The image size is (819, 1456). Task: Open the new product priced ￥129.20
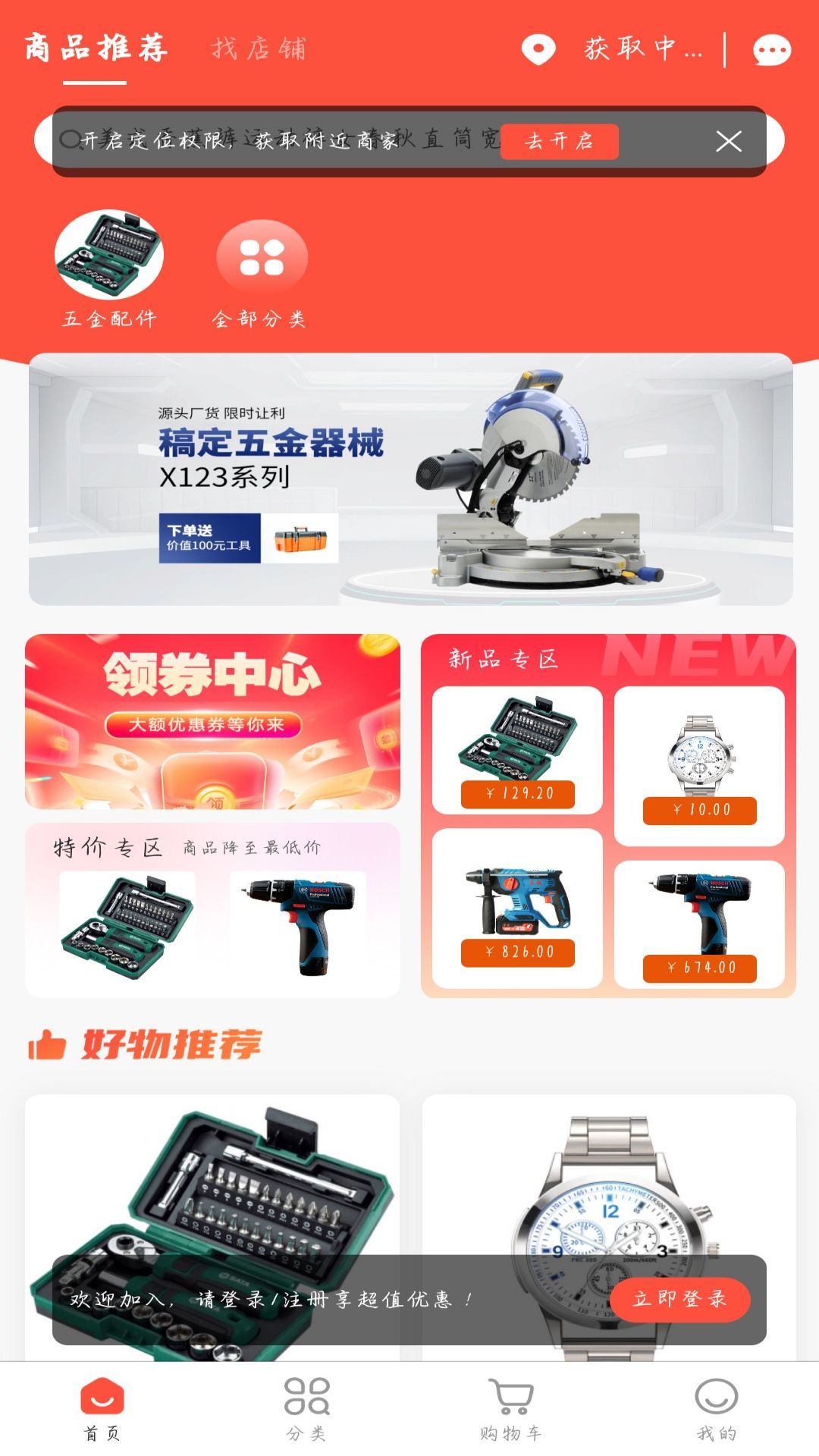(517, 750)
